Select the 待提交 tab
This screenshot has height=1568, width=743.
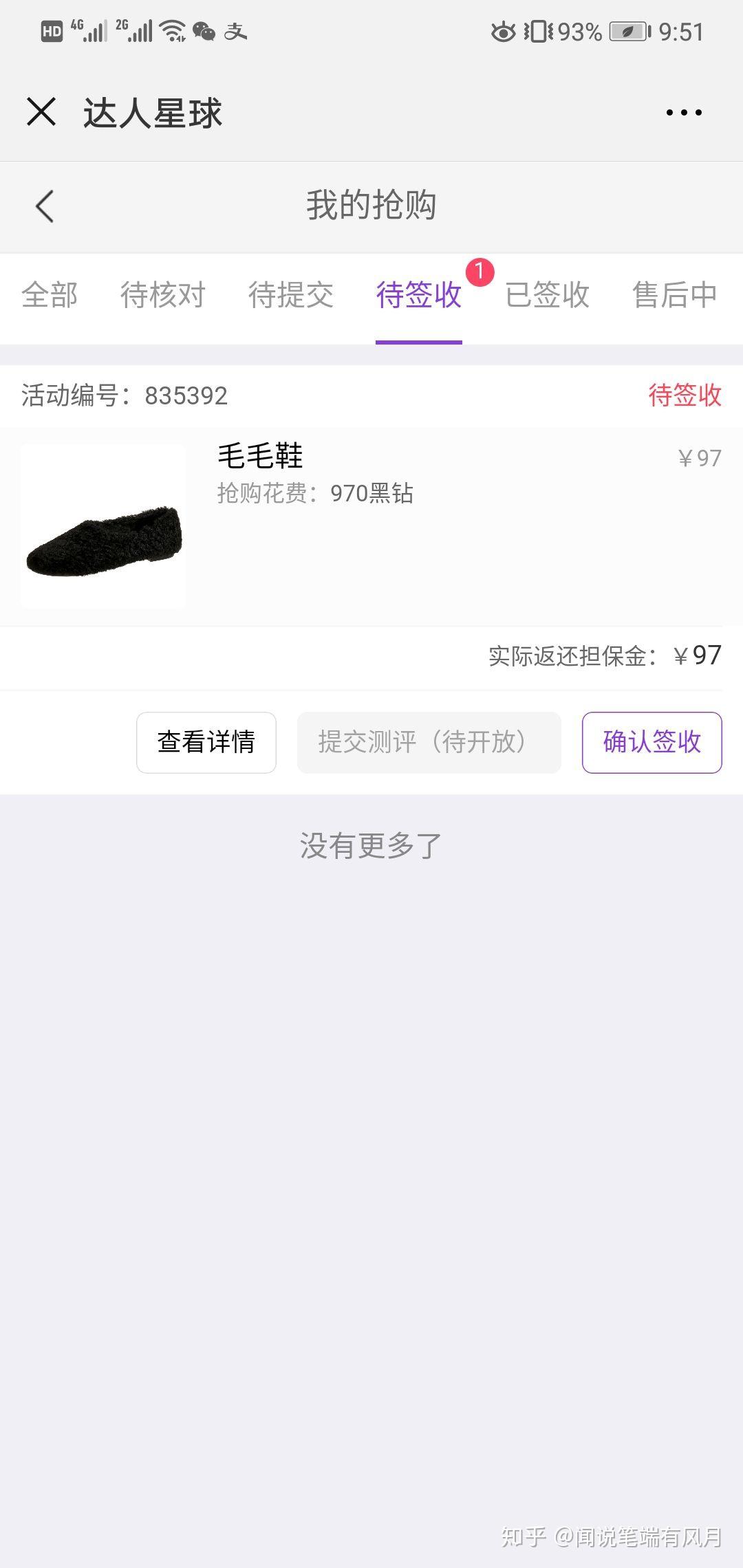(x=291, y=295)
